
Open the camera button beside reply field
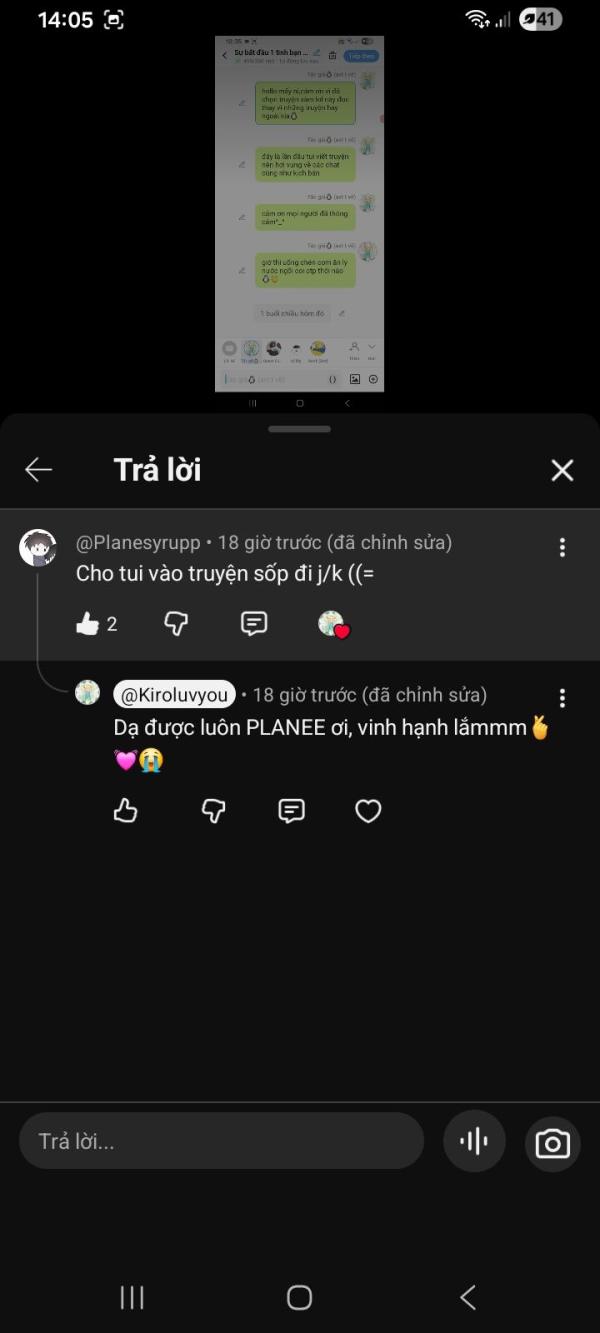(x=552, y=1144)
